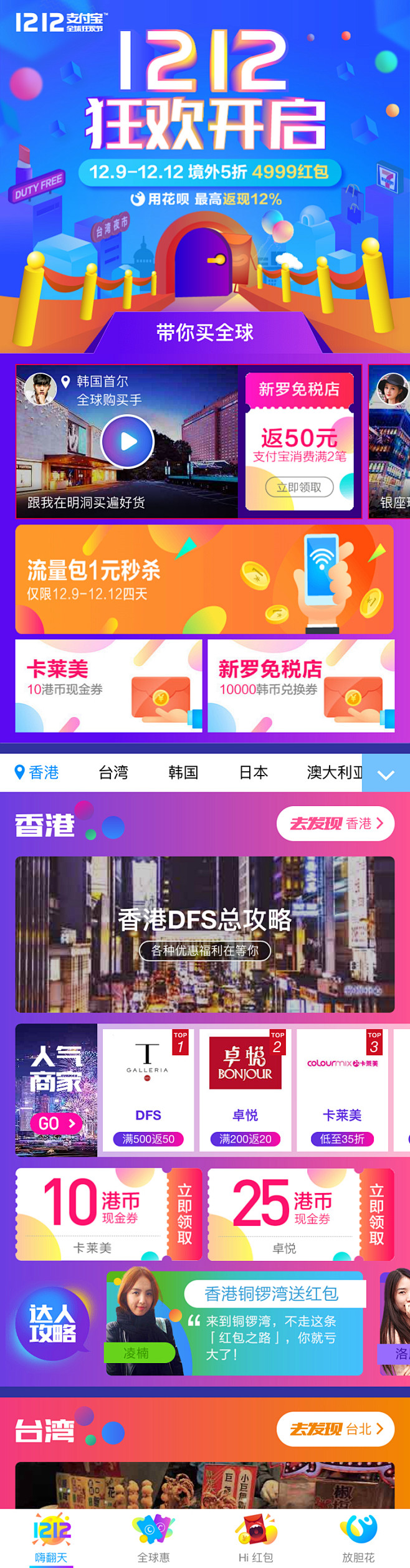Expand the region list dropdown arrow
The height and width of the screenshot is (1568, 410).
[x=386, y=774]
